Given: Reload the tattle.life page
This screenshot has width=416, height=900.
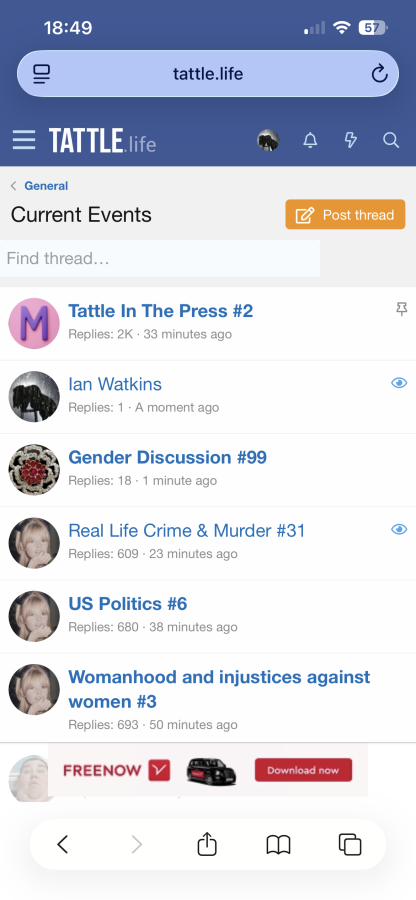Looking at the screenshot, I should [379, 73].
